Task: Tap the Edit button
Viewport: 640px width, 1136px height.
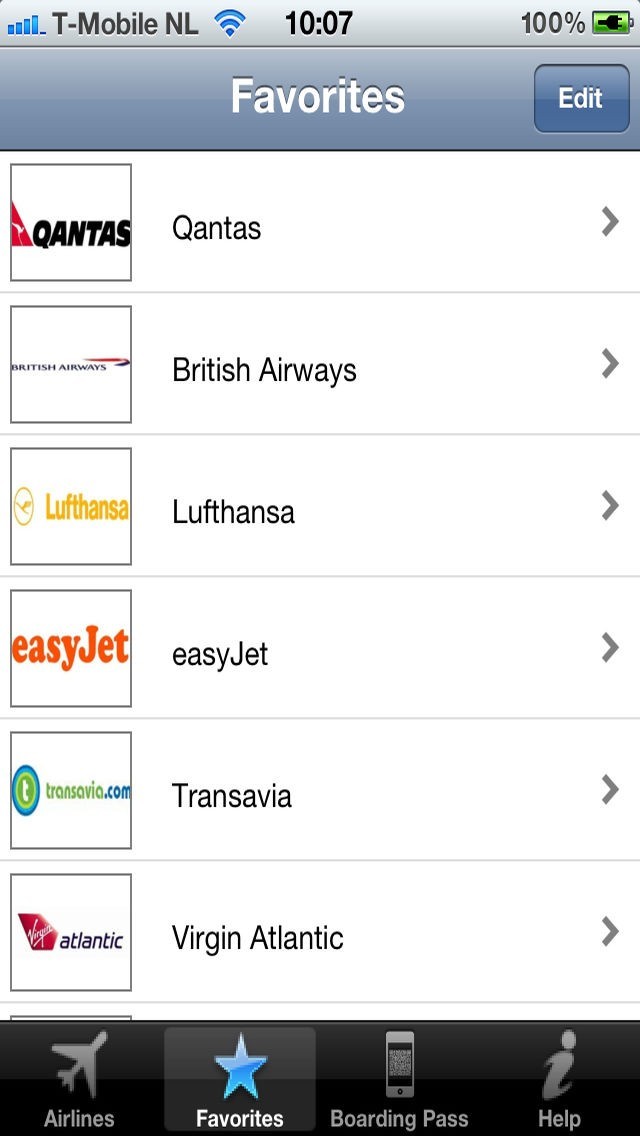Action: [580, 98]
